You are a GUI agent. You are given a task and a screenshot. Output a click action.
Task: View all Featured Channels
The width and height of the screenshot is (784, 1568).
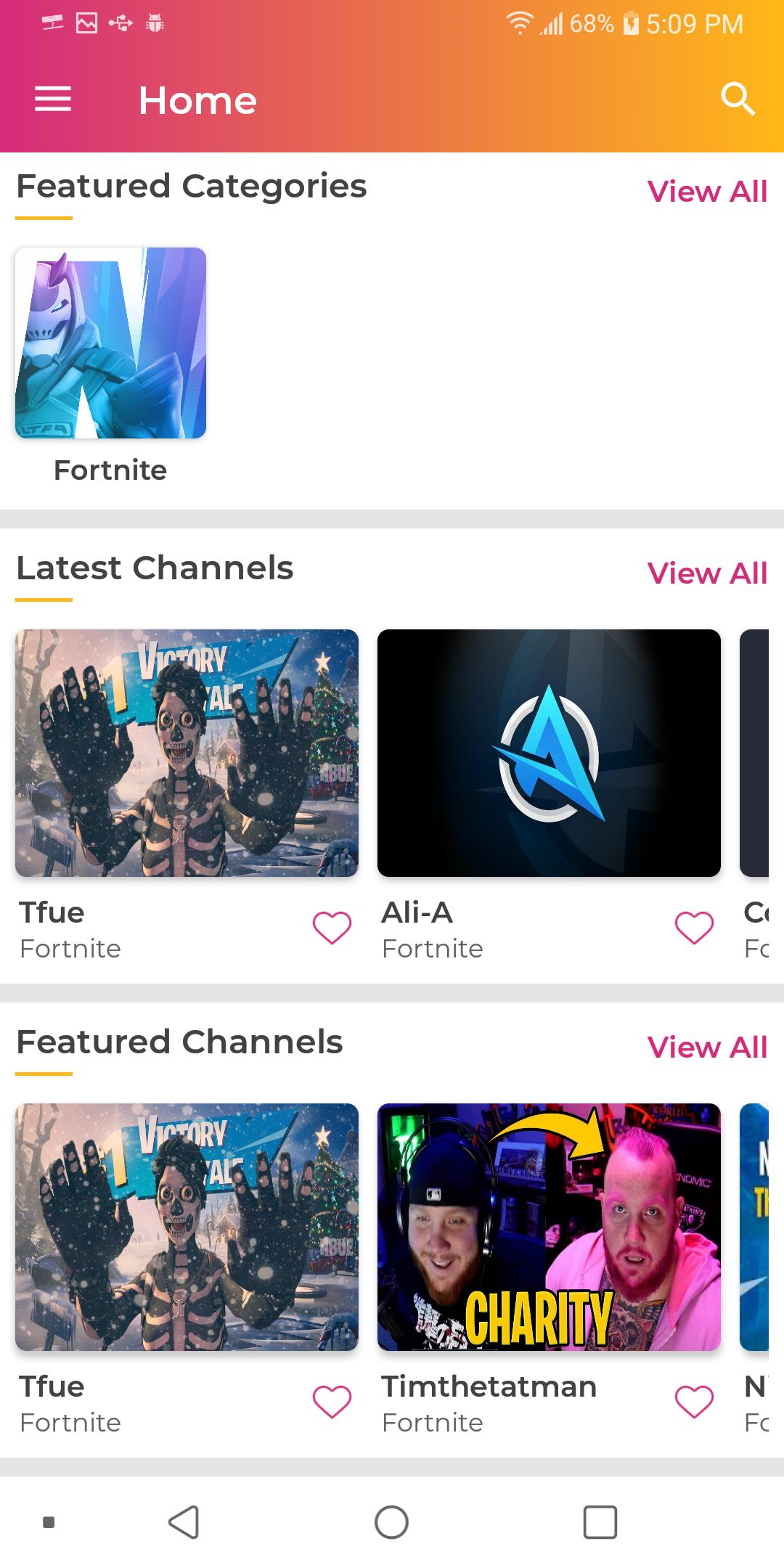coord(707,1048)
